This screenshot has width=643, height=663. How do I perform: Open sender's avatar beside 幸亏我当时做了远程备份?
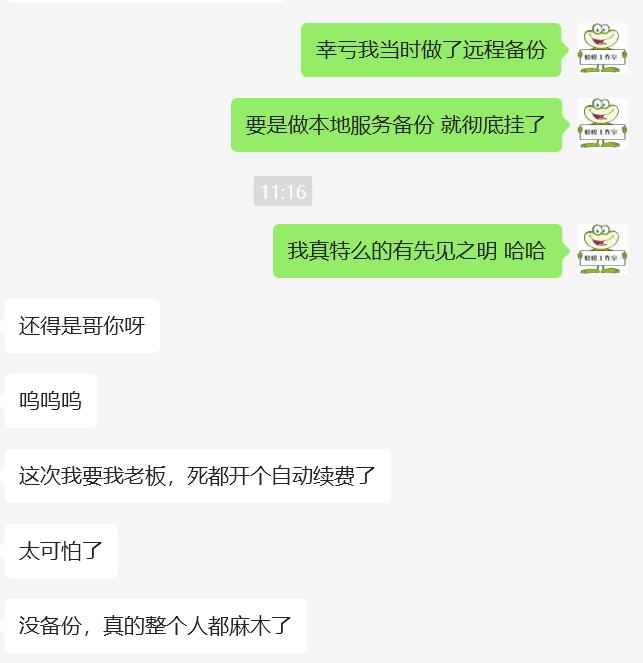tap(602, 49)
